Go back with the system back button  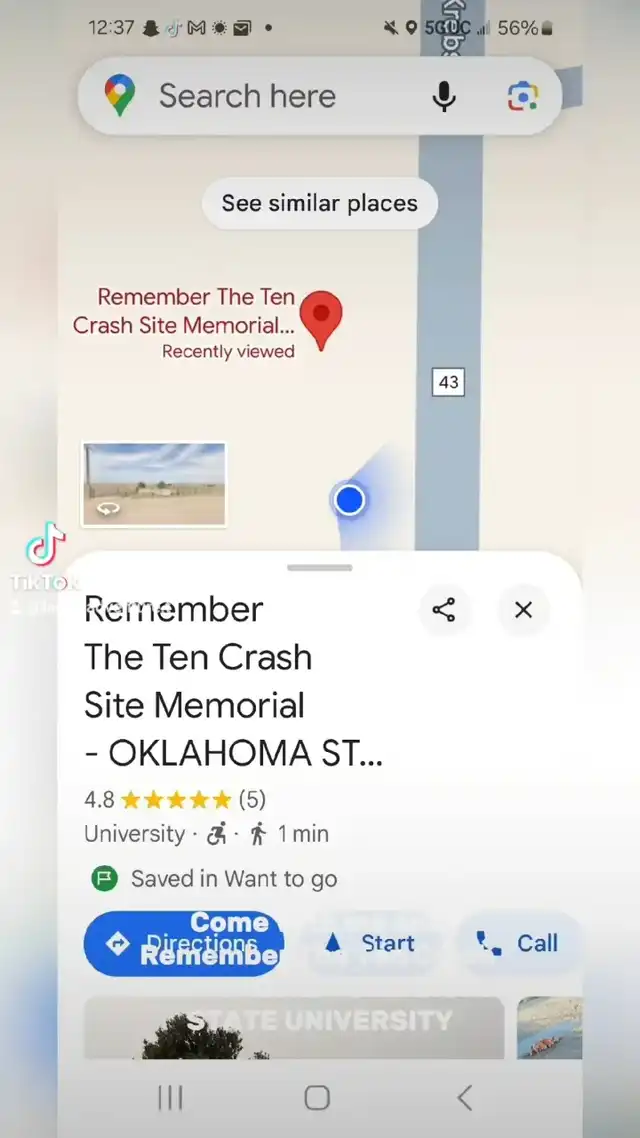464,1098
